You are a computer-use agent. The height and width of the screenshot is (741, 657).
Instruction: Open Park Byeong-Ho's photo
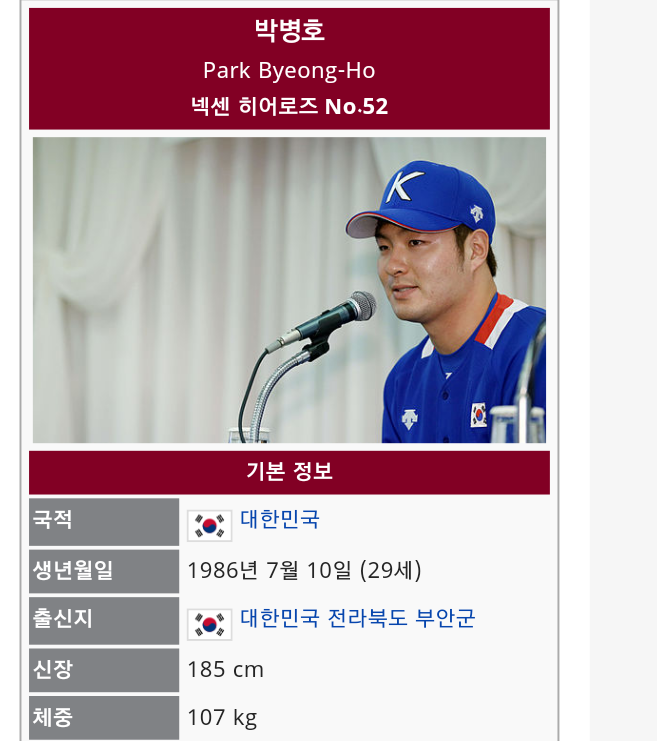pyautogui.click(x=289, y=290)
